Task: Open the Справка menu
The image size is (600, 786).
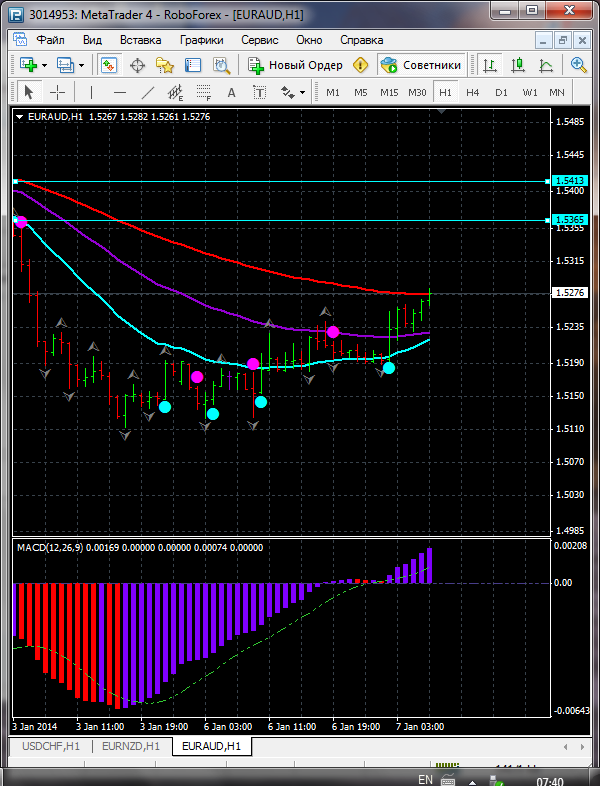Action: click(362, 40)
